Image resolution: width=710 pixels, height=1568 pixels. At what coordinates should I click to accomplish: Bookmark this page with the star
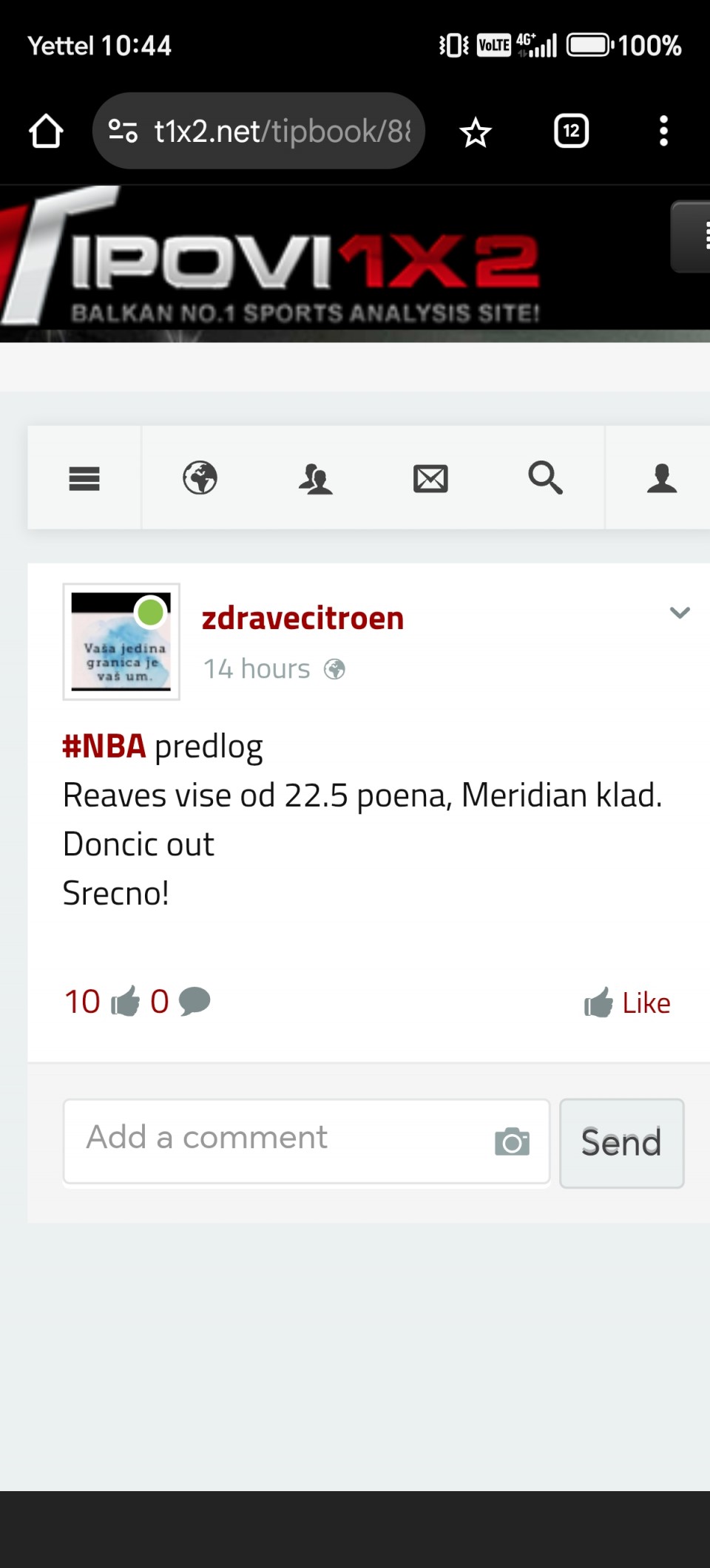pyautogui.click(x=475, y=132)
